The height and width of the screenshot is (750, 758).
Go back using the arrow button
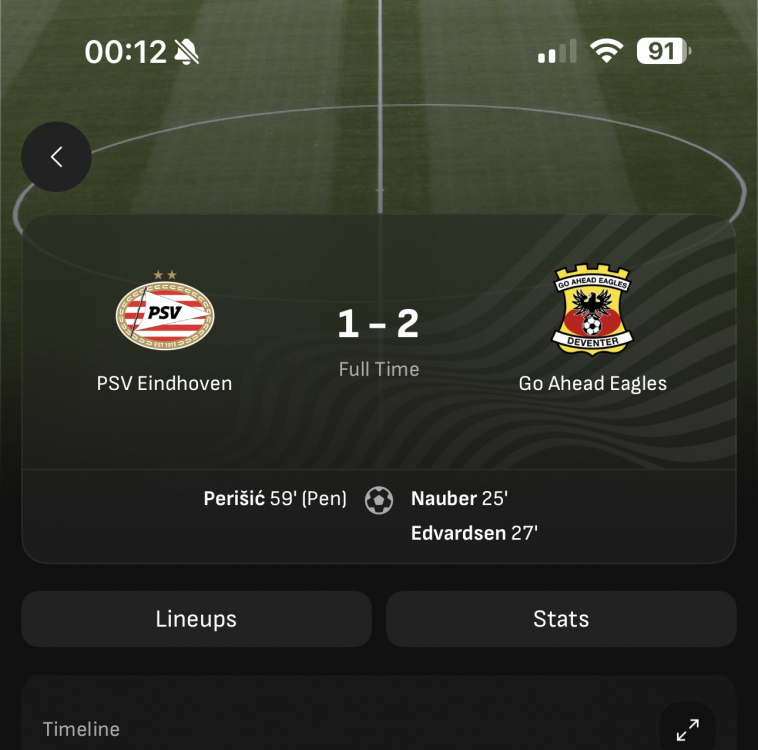[x=56, y=157]
